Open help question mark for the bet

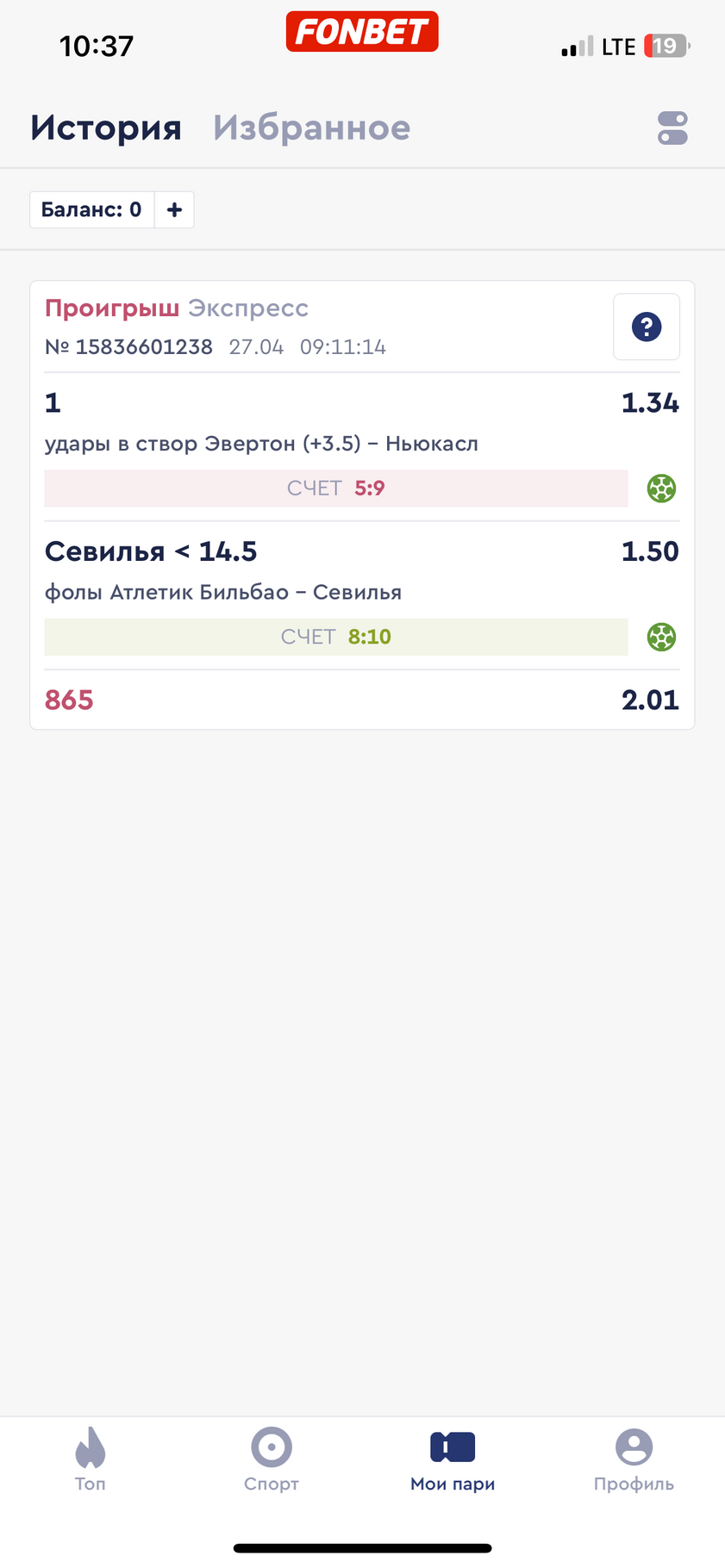(647, 327)
